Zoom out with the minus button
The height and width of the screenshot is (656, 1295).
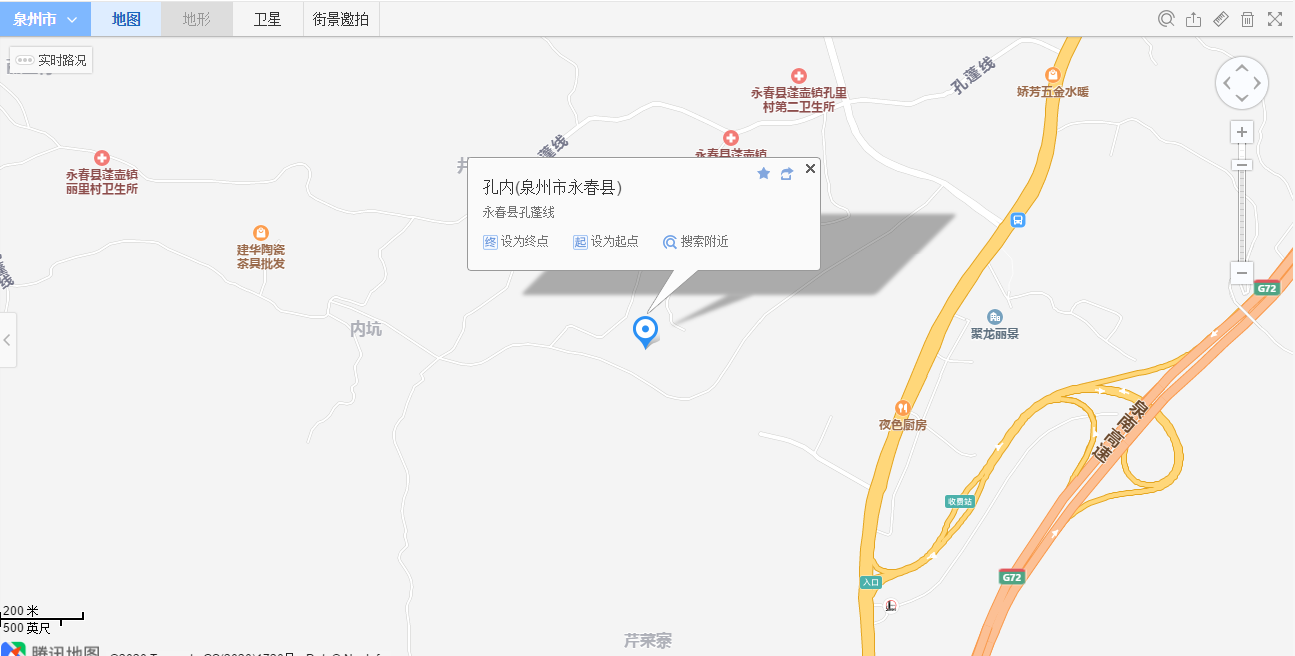coord(1242,273)
